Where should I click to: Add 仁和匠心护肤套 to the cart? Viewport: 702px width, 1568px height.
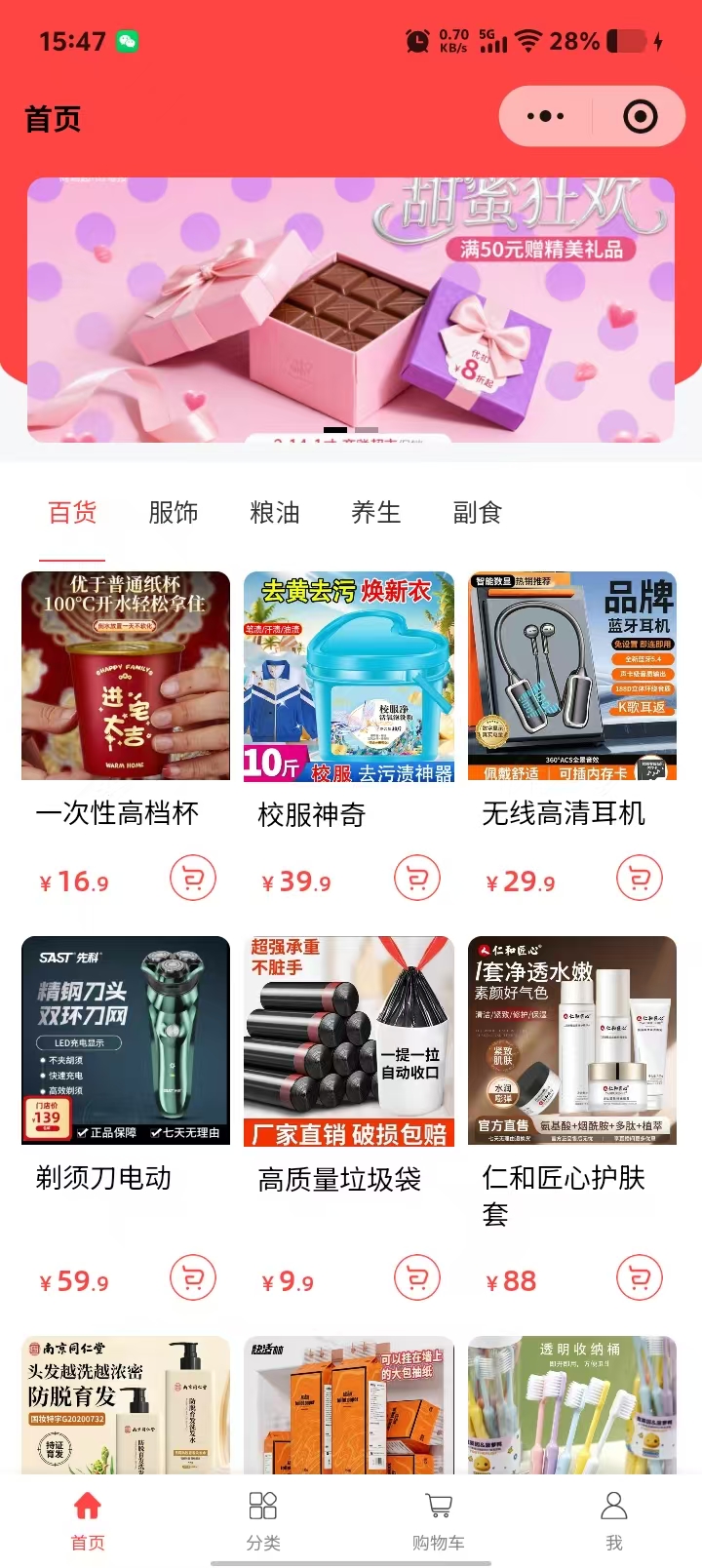tap(640, 1277)
